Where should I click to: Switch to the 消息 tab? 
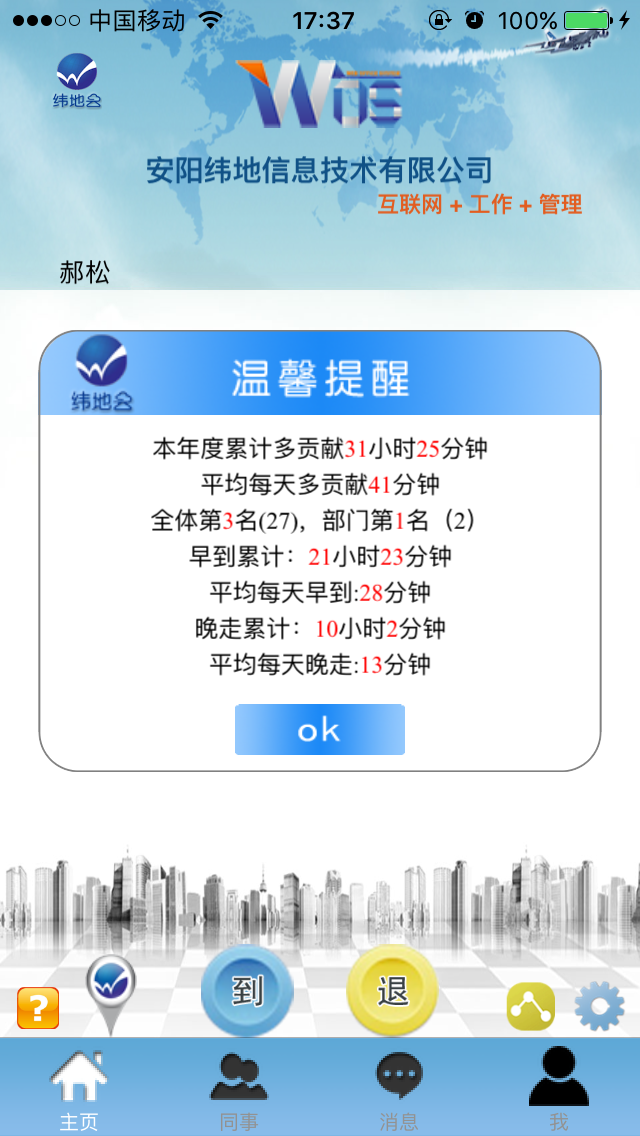[399, 1088]
